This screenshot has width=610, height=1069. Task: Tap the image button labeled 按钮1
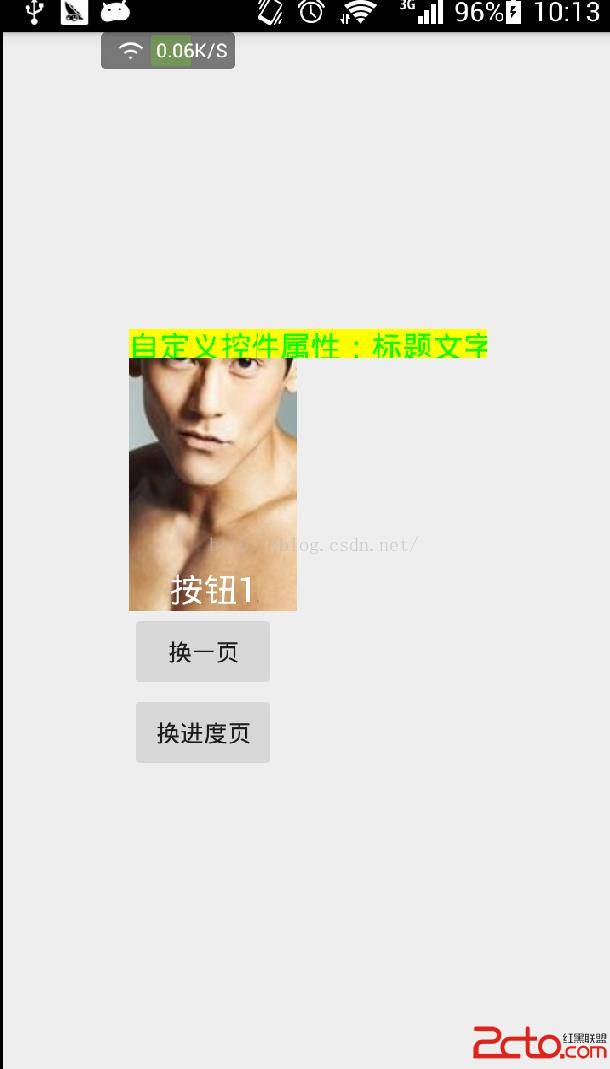coord(212,485)
